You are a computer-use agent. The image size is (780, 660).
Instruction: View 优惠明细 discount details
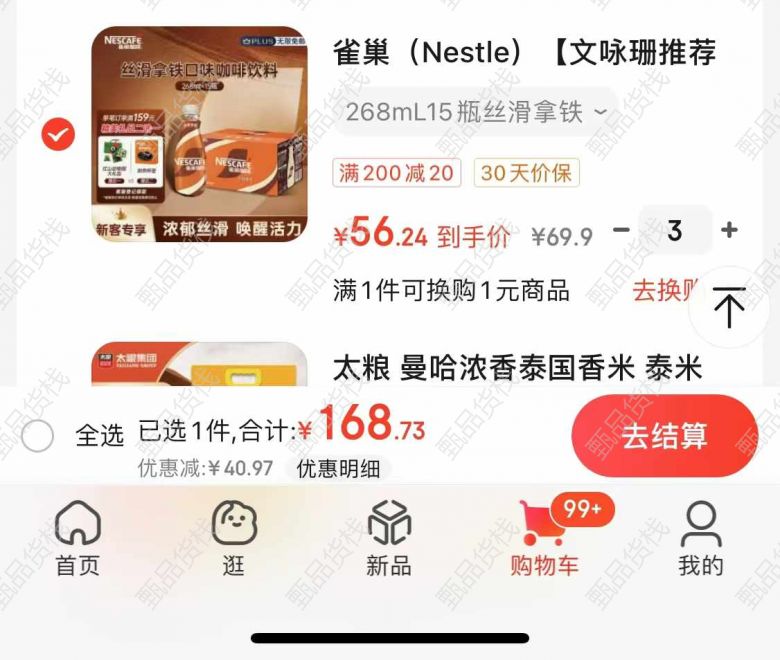[x=337, y=468]
